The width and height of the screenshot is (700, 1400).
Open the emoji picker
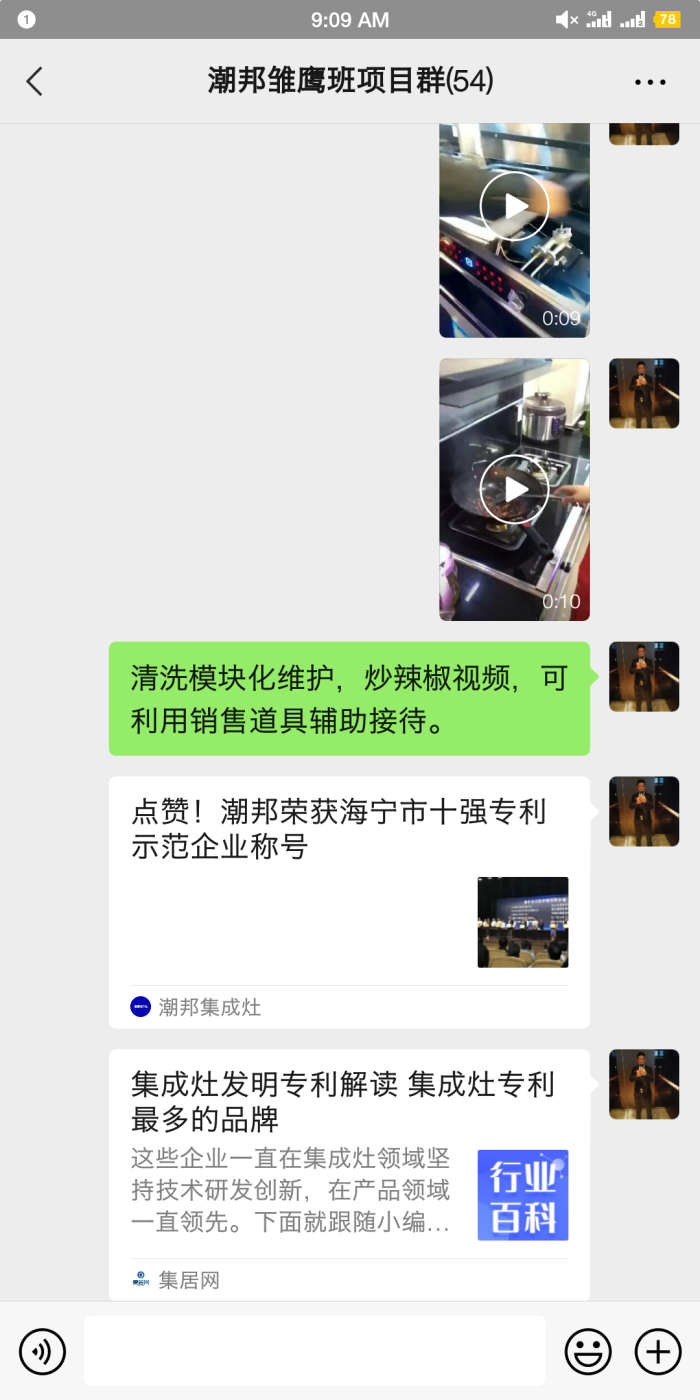pyautogui.click(x=588, y=1352)
